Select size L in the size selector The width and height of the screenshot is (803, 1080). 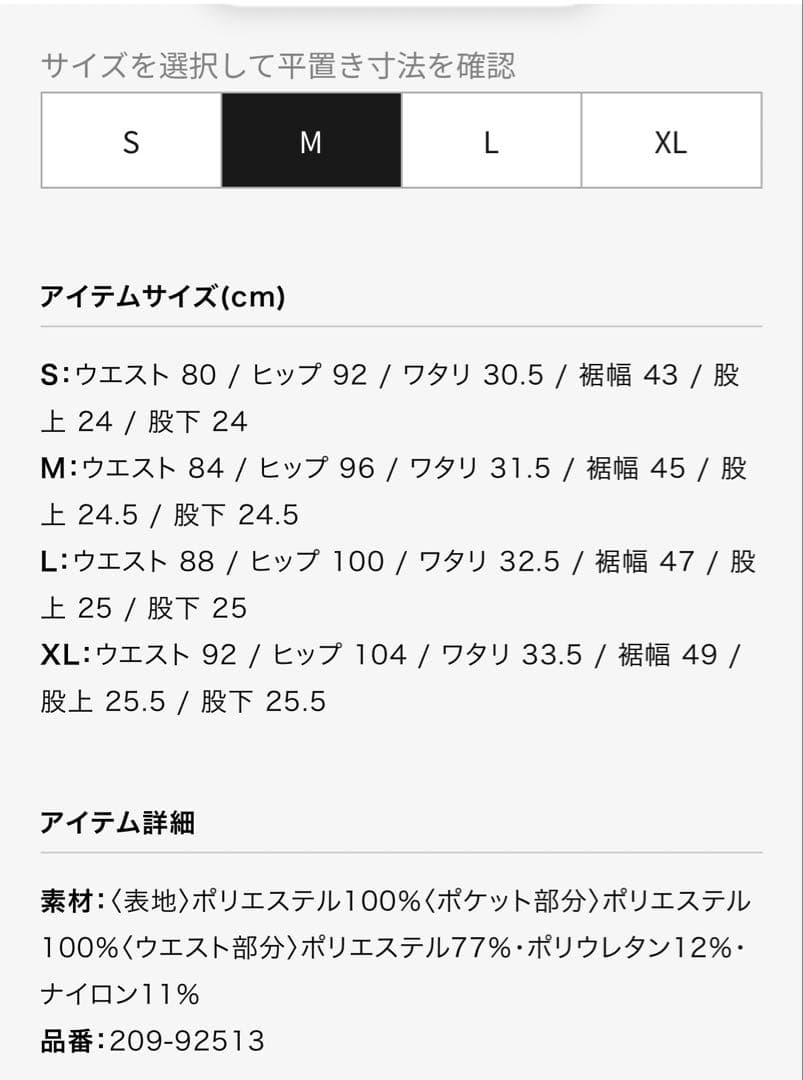click(489, 140)
